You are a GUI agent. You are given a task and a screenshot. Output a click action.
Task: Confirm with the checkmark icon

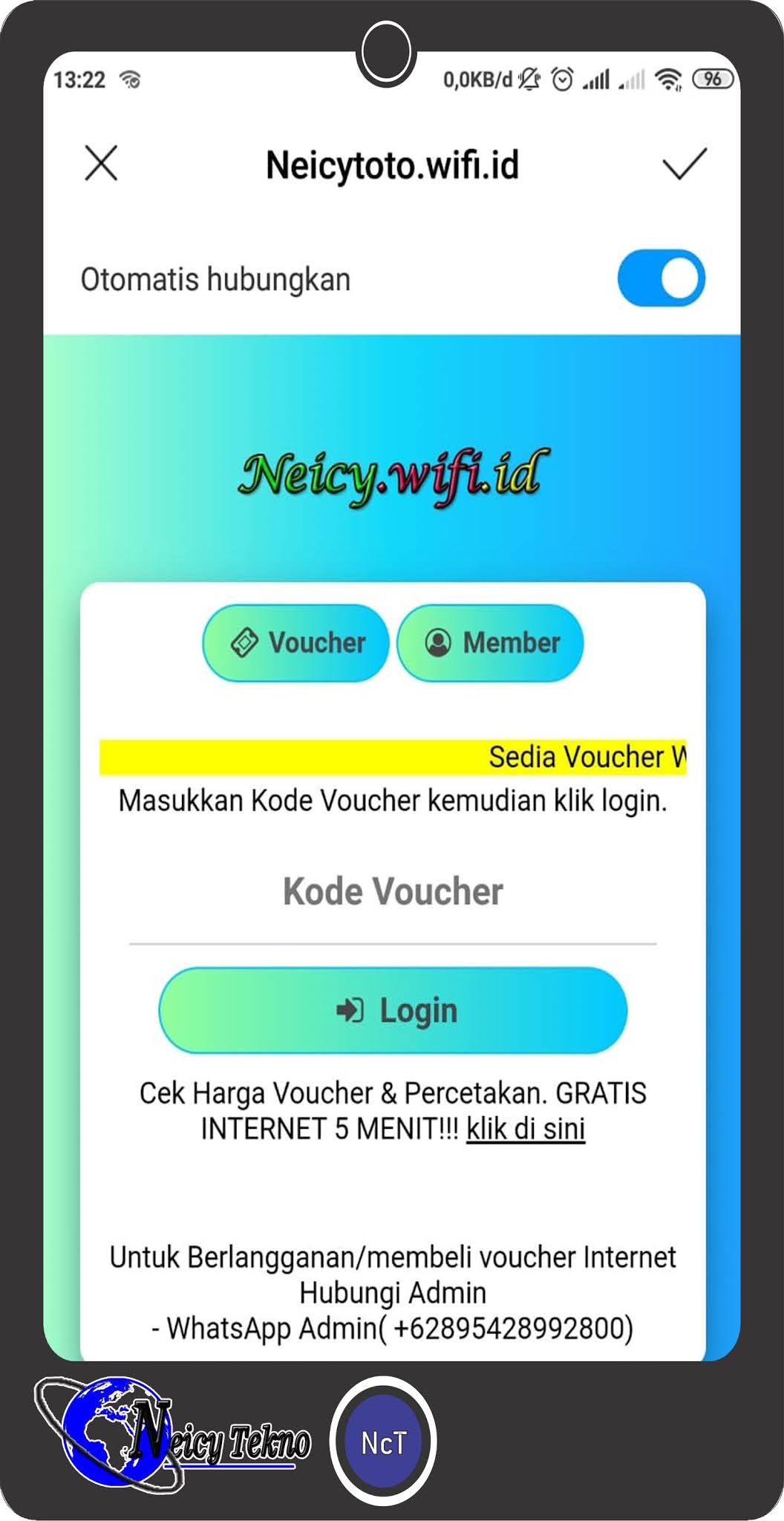[684, 163]
